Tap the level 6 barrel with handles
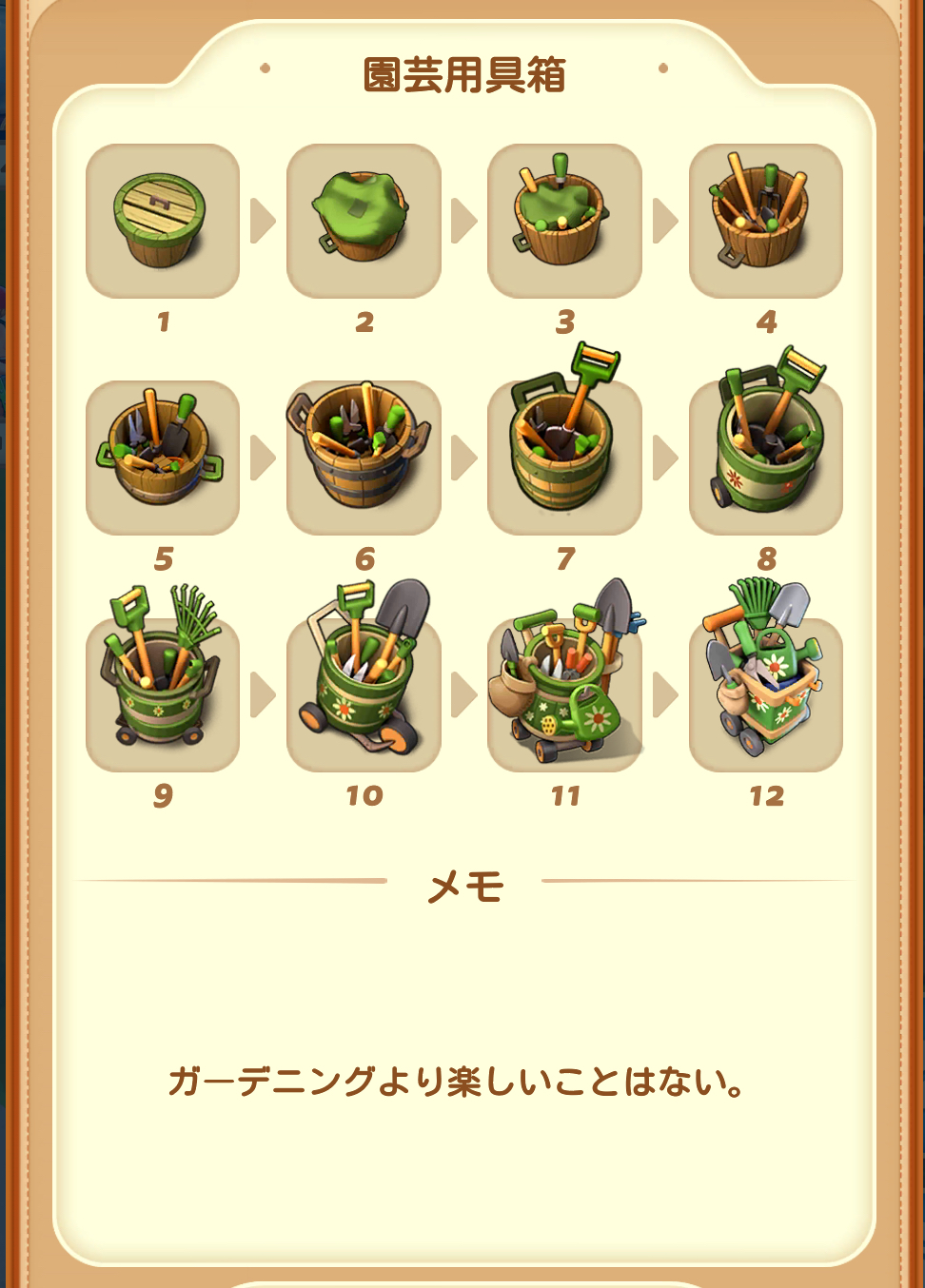 [364, 458]
